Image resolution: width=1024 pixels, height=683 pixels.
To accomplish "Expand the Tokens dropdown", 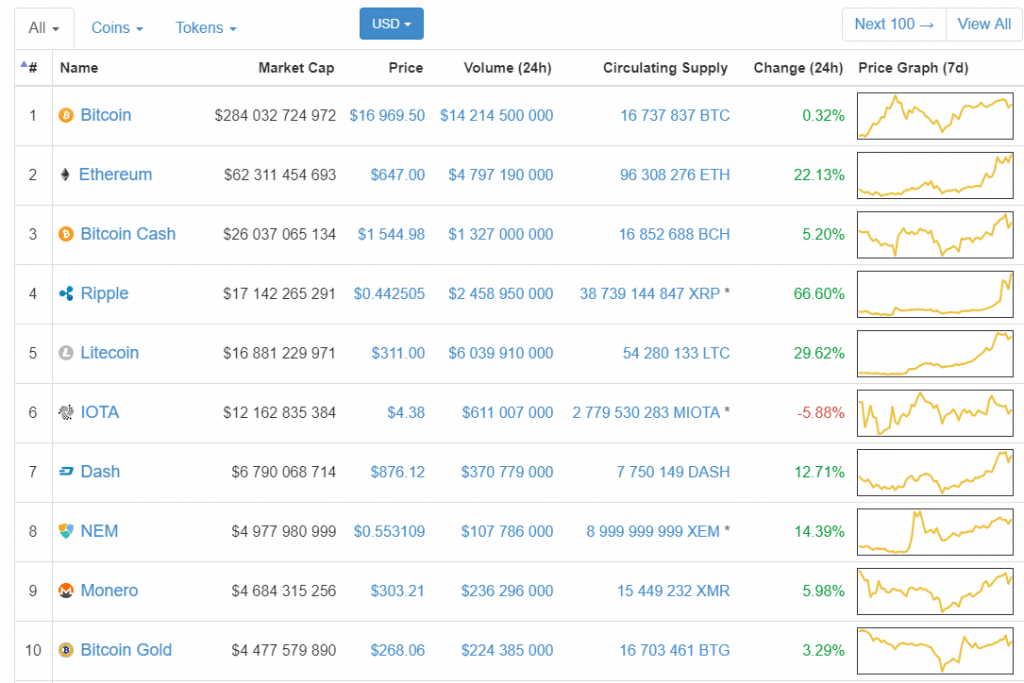I will click(206, 28).
